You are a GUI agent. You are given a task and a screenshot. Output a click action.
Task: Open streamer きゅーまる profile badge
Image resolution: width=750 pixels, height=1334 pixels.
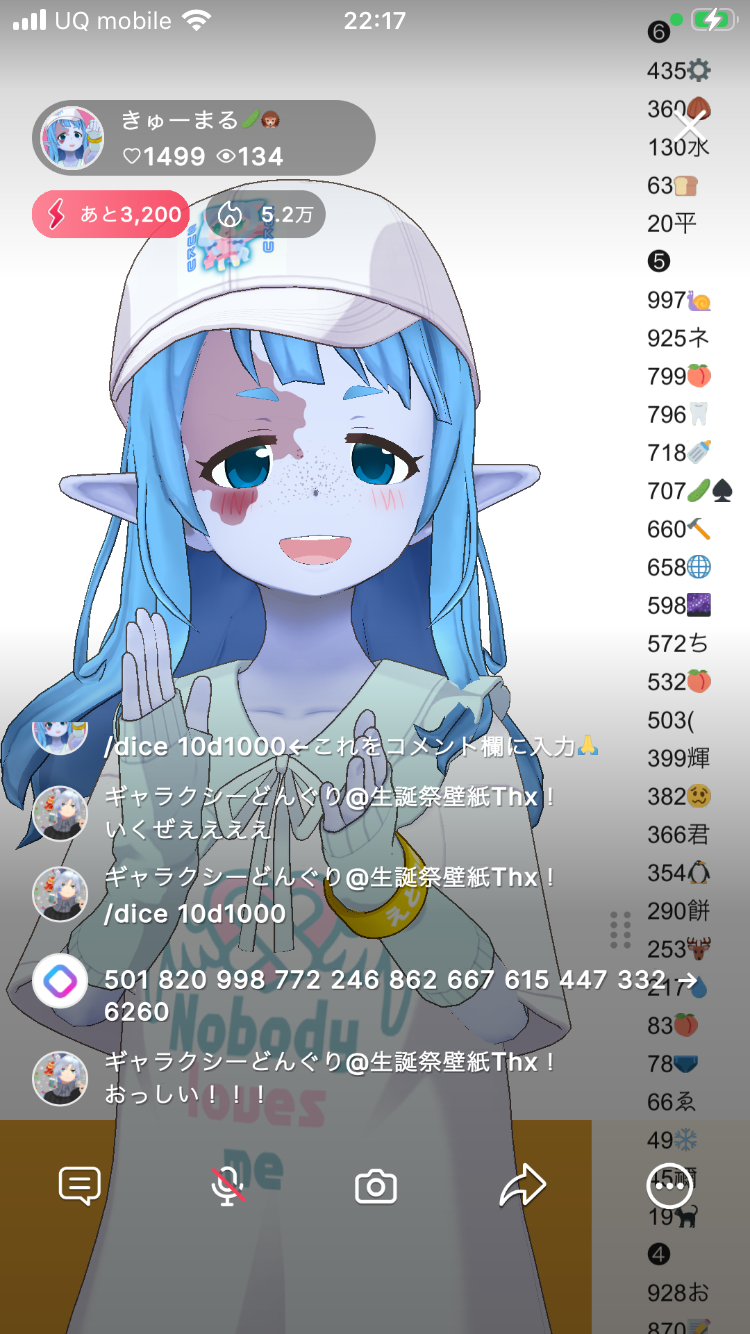coord(204,138)
